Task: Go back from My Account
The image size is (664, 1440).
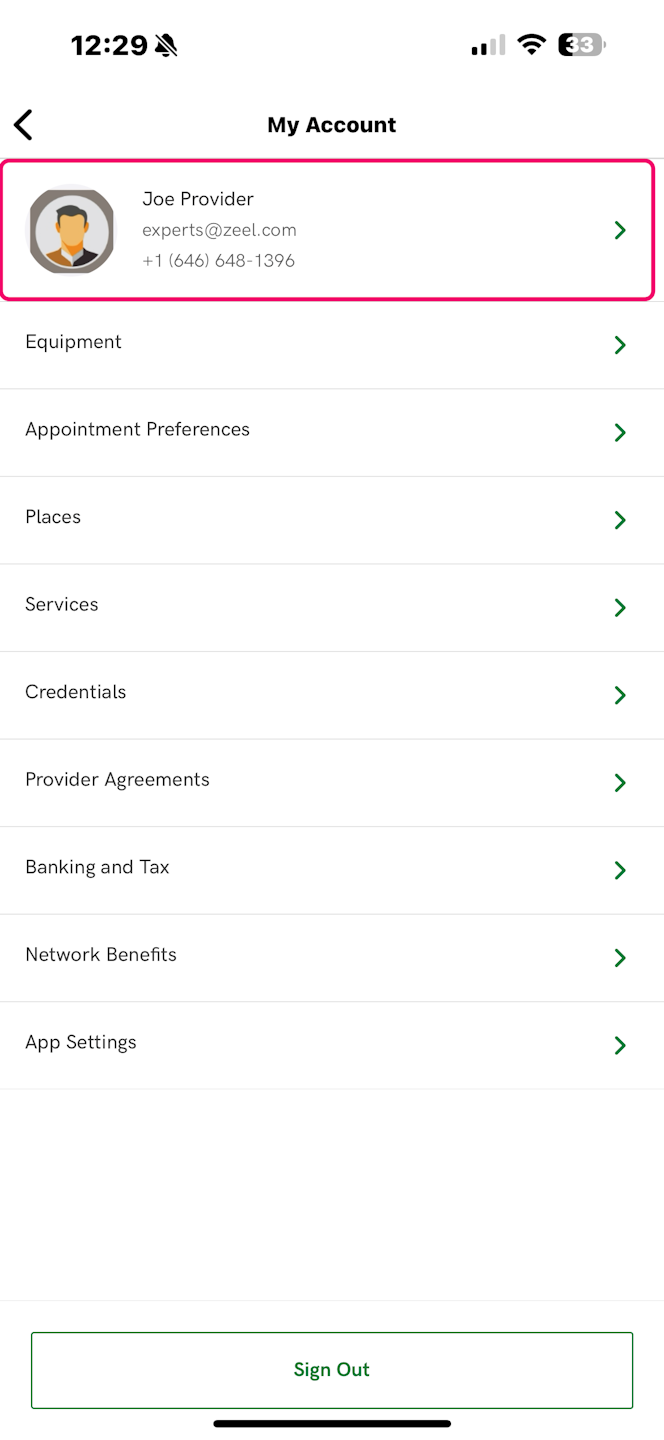Action: coord(24,125)
